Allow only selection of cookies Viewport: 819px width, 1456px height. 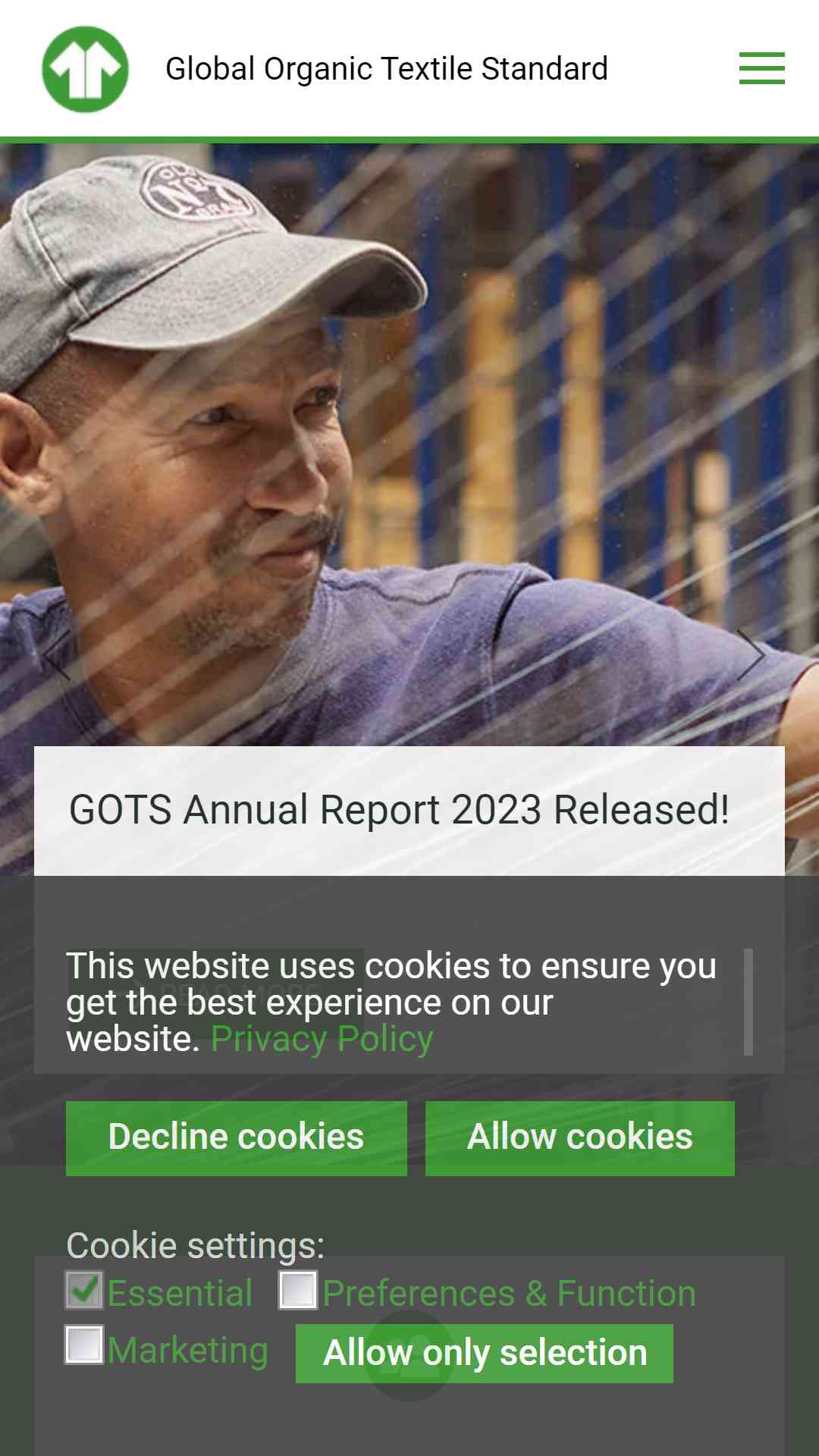pyautogui.click(x=485, y=1354)
